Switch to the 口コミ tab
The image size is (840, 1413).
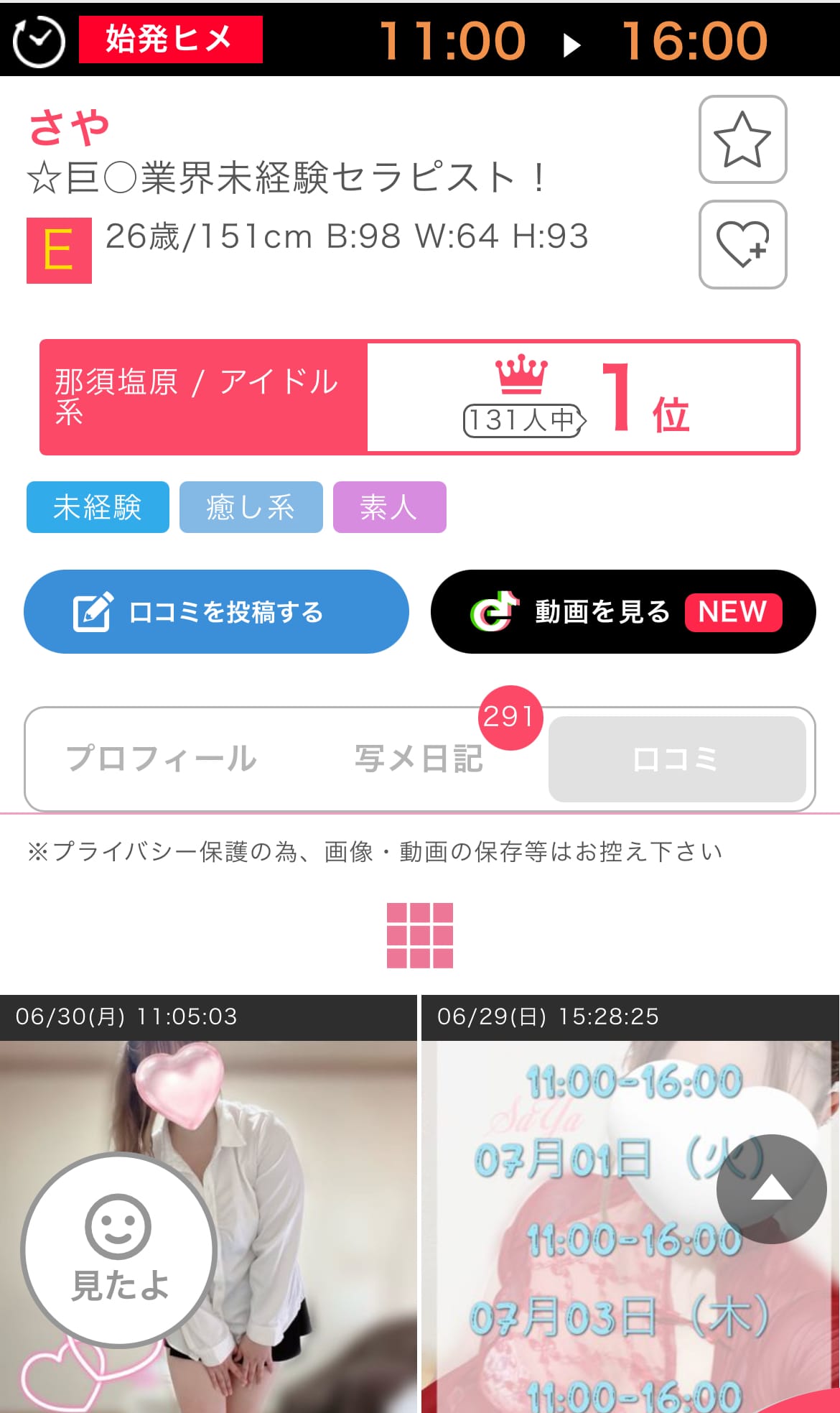676,759
